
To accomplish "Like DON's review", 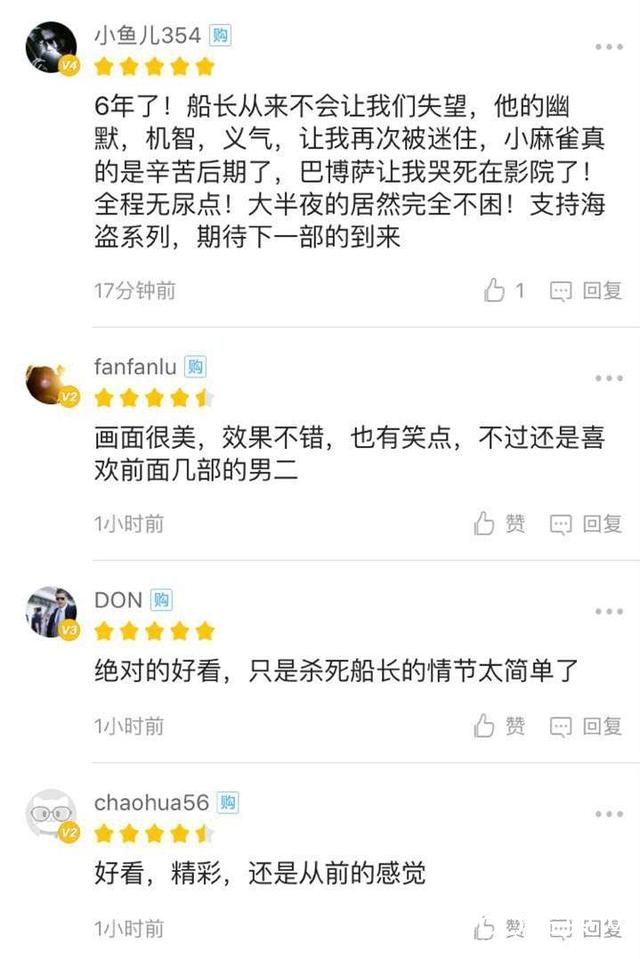I will click(x=499, y=726).
